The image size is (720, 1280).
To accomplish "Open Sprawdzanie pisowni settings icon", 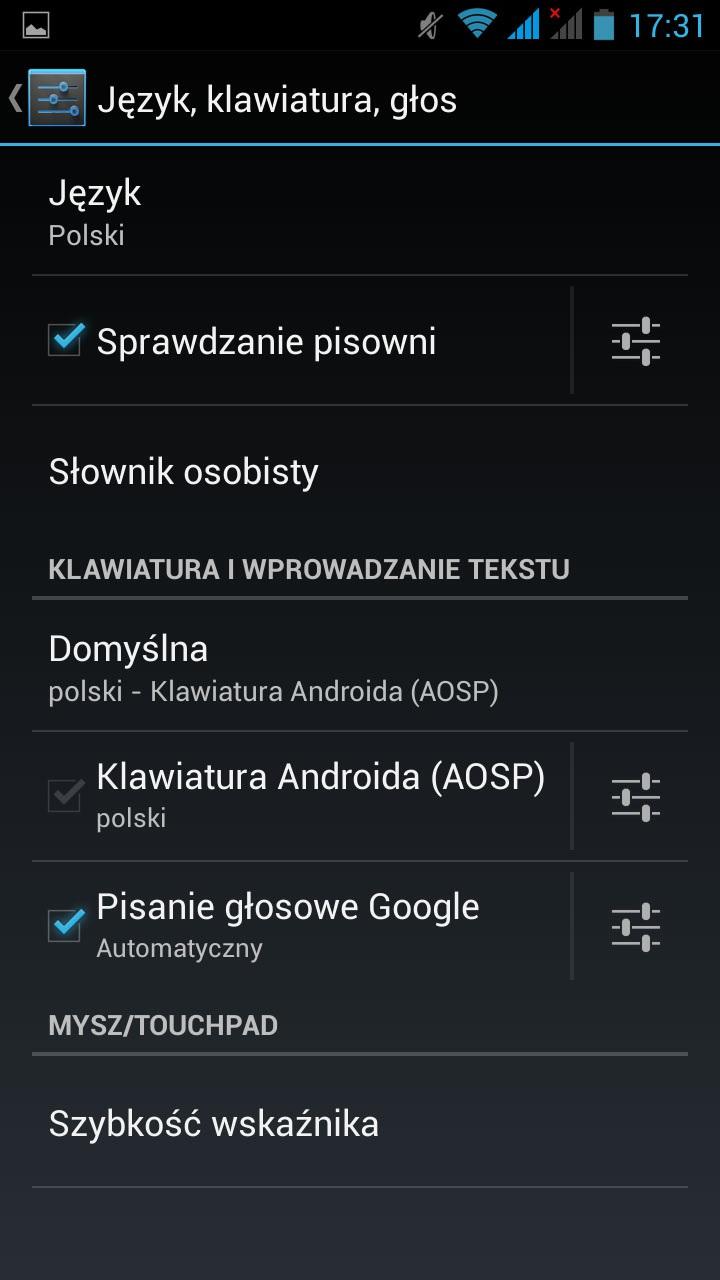I will tap(636, 341).
